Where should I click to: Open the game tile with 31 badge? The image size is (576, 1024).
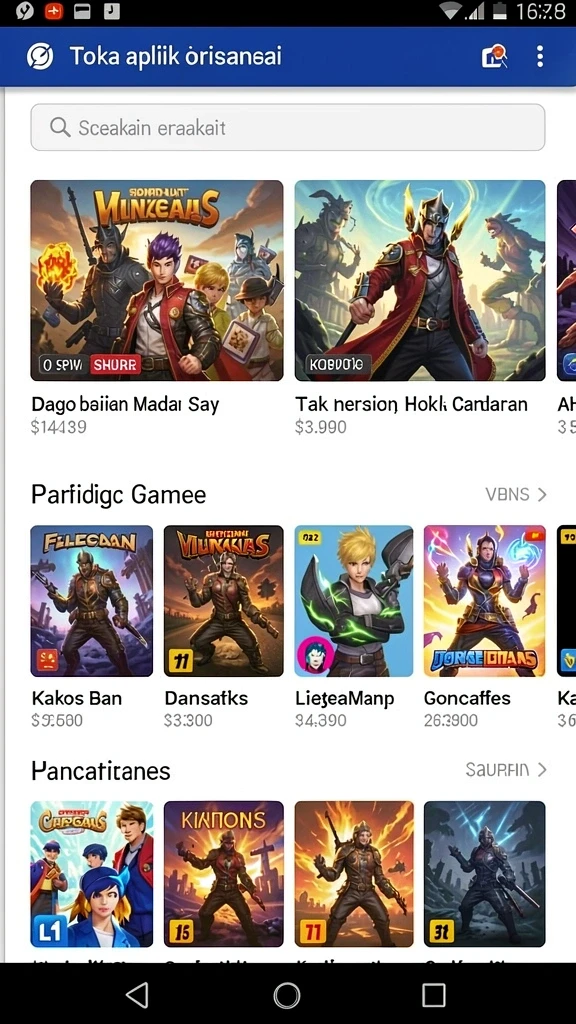pos(485,874)
